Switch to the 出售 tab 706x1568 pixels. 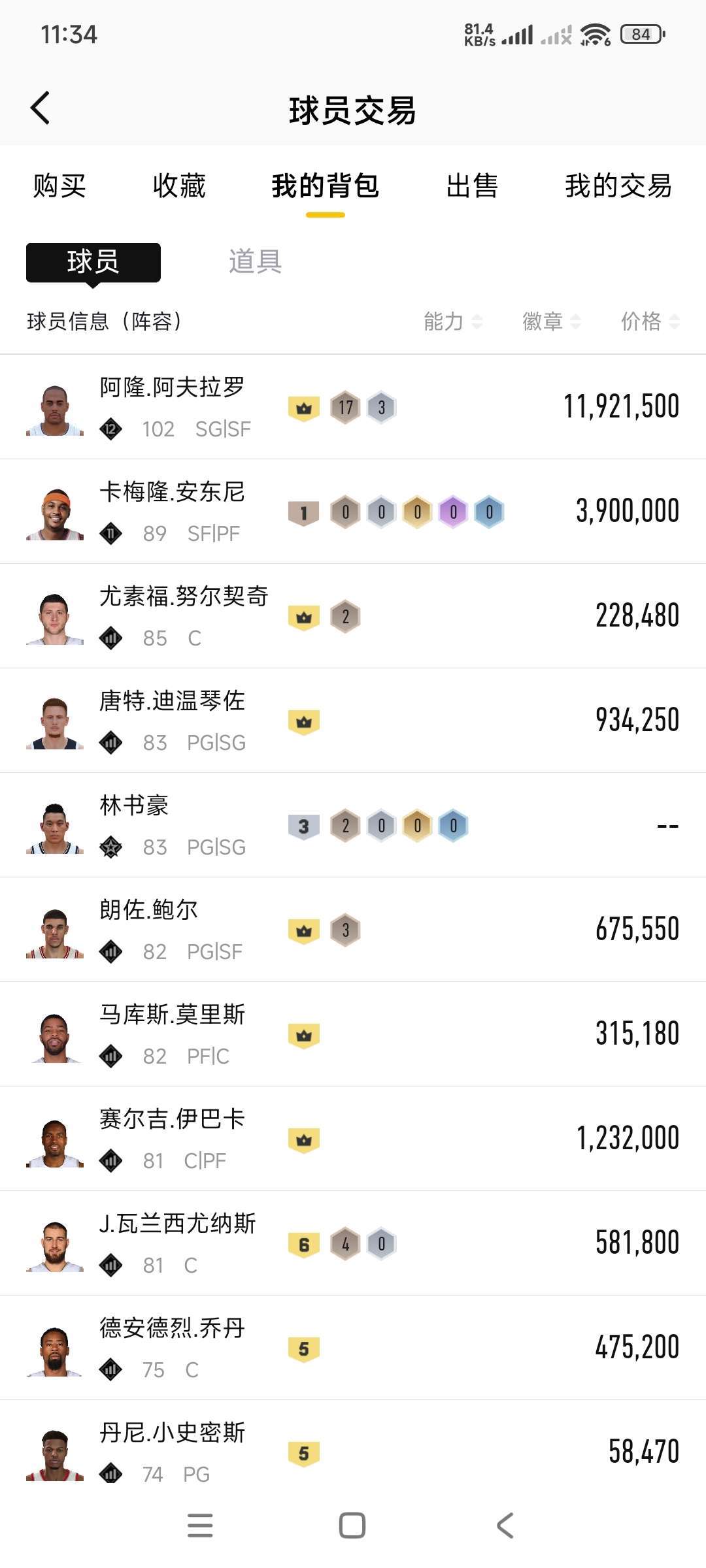pyautogui.click(x=473, y=188)
